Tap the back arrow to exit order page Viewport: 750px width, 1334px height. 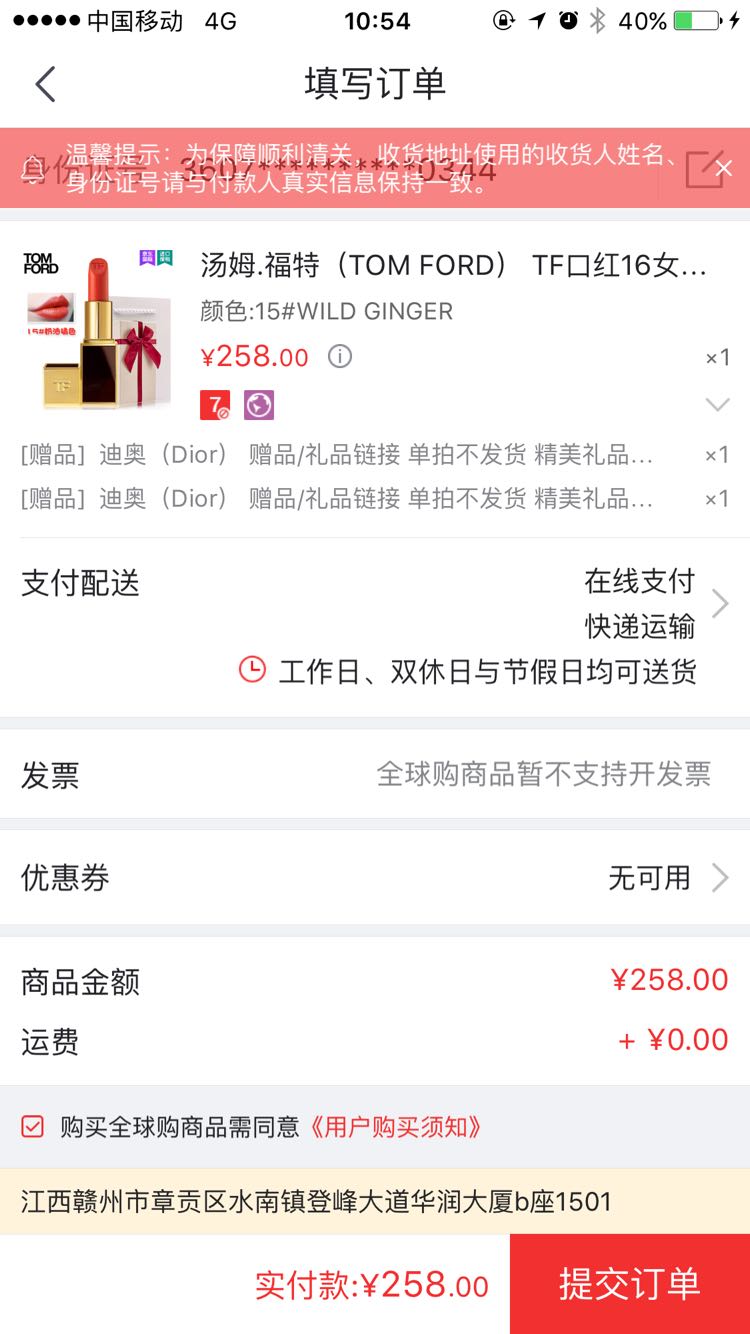pos(44,85)
